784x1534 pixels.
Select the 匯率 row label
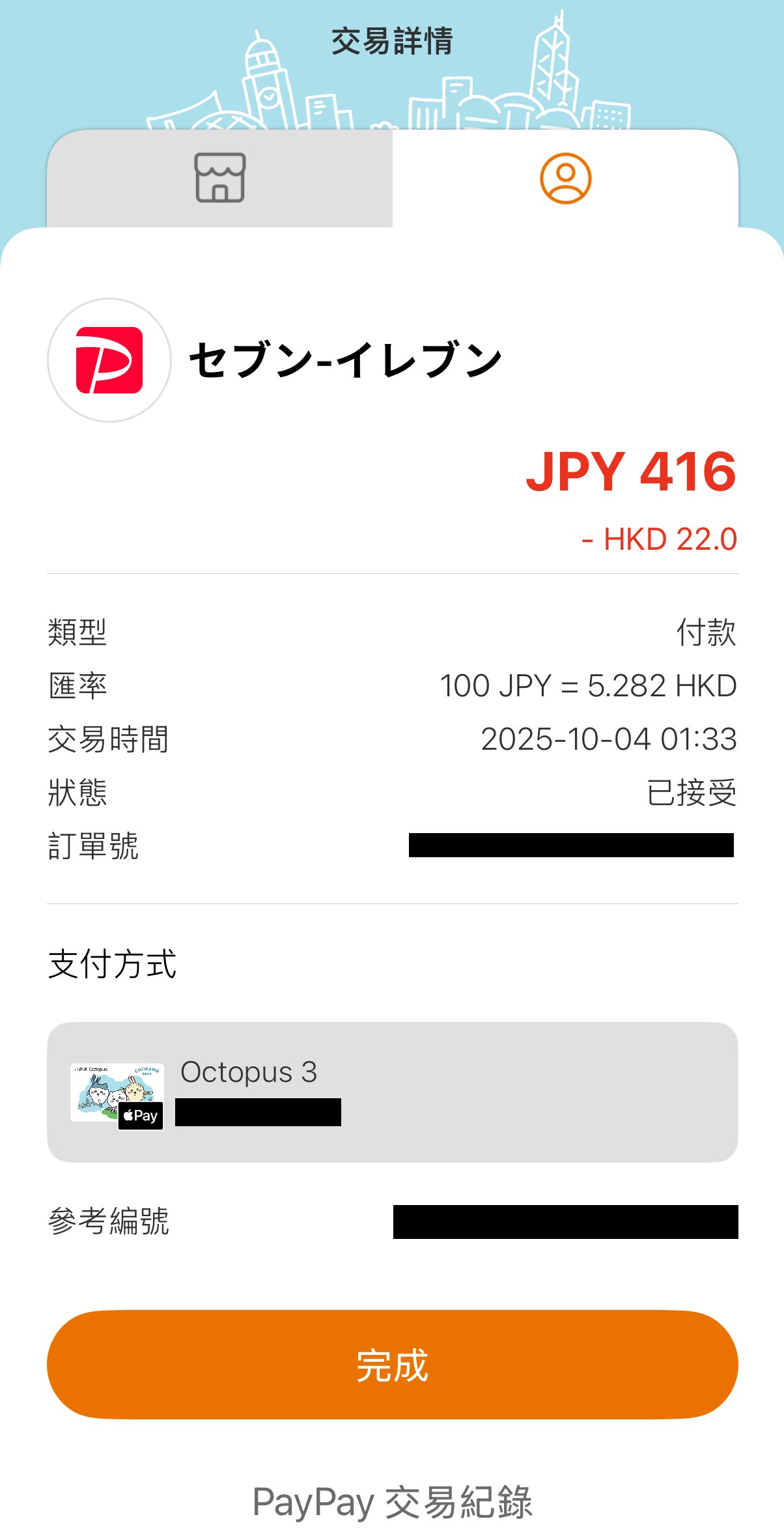pos(78,685)
